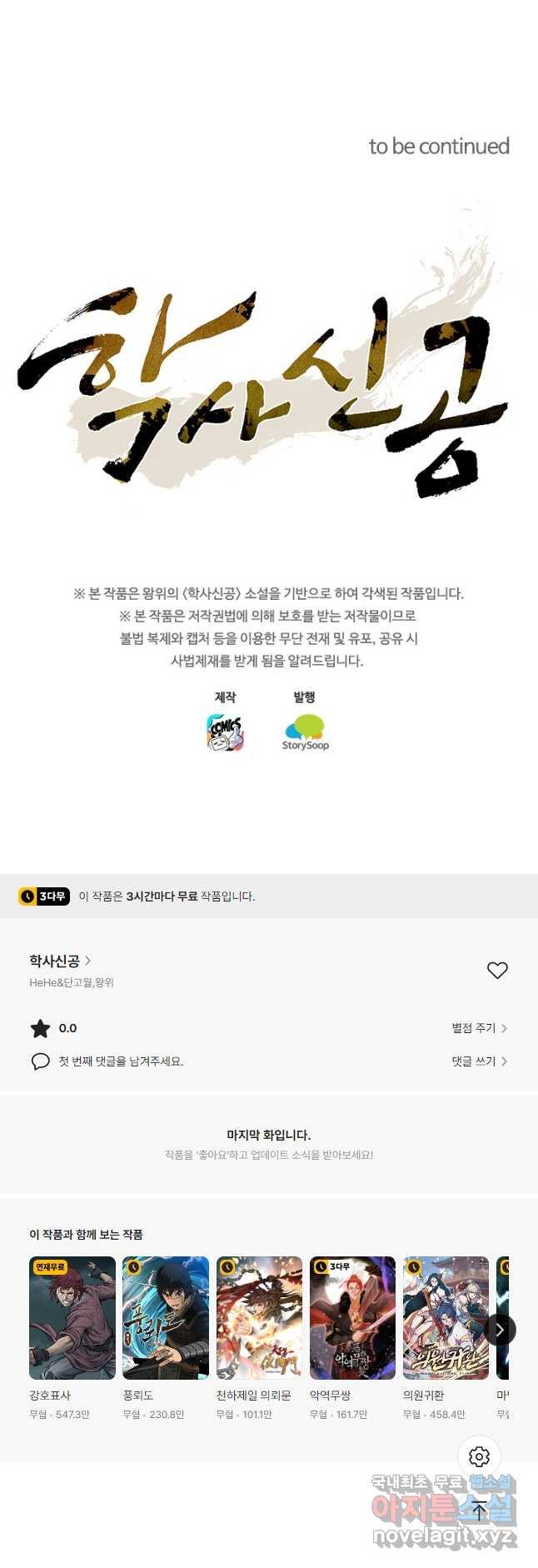This screenshot has height=1568, width=538.
Task: Jump to the top with the up-arrow button
Action: tap(479, 1511)
